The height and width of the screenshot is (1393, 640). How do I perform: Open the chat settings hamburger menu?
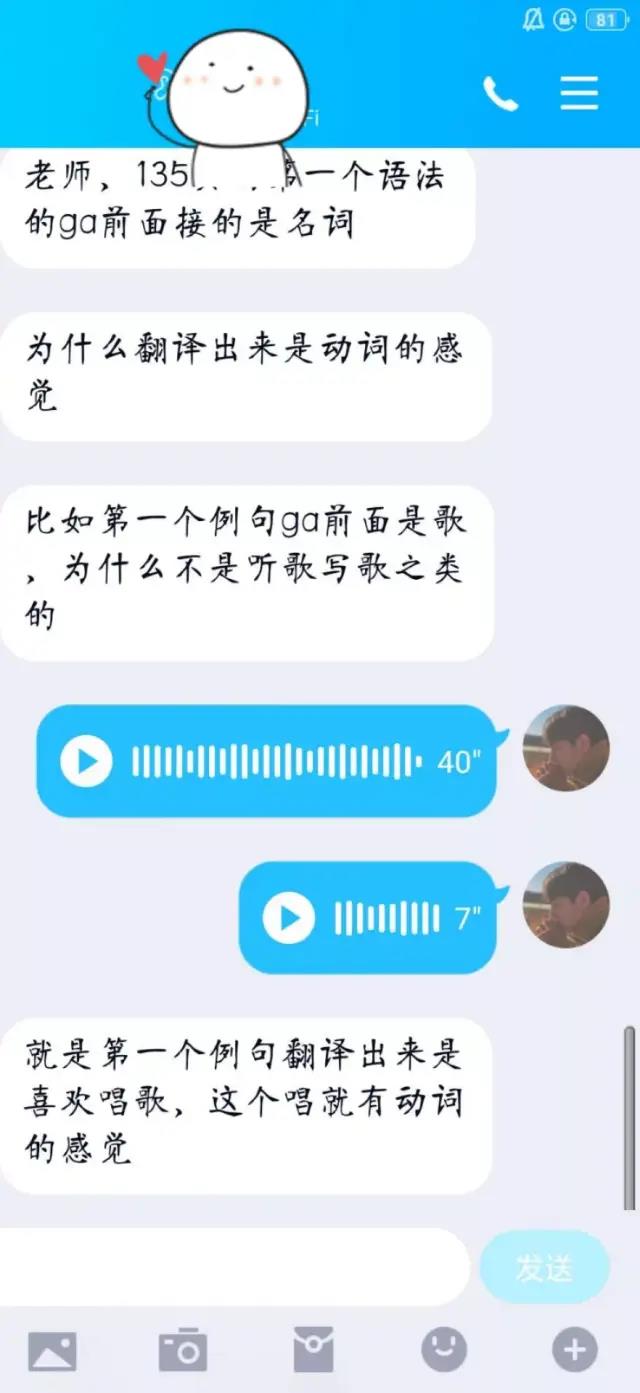click(579, 93)
